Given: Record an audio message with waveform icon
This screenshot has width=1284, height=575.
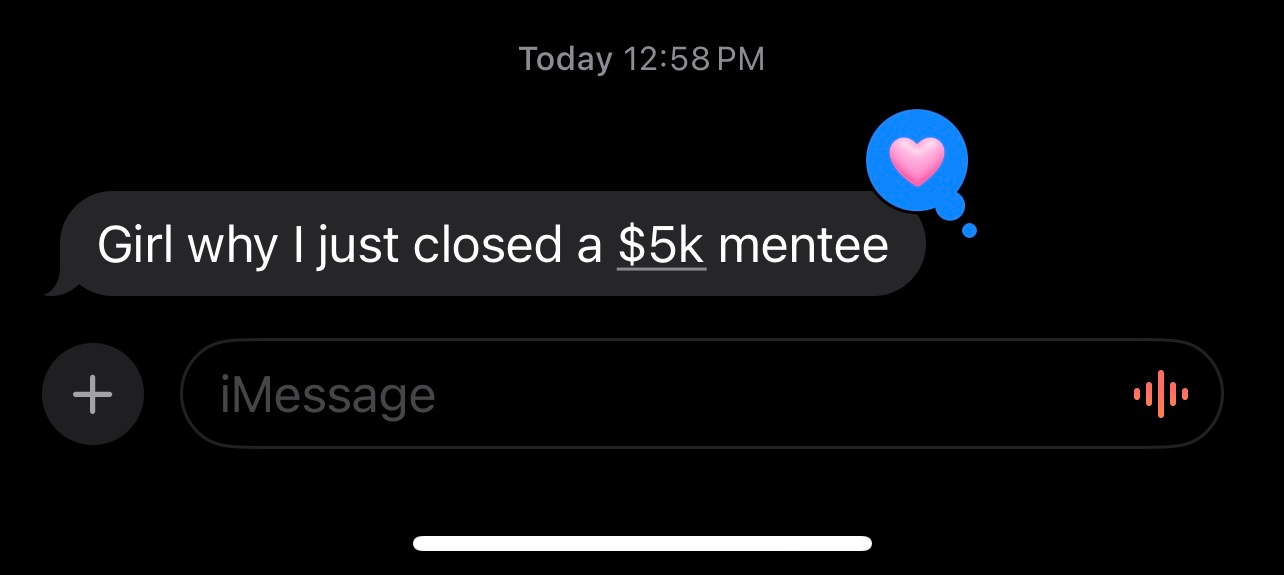Looking at the screenshot, I should [1161, 394].
